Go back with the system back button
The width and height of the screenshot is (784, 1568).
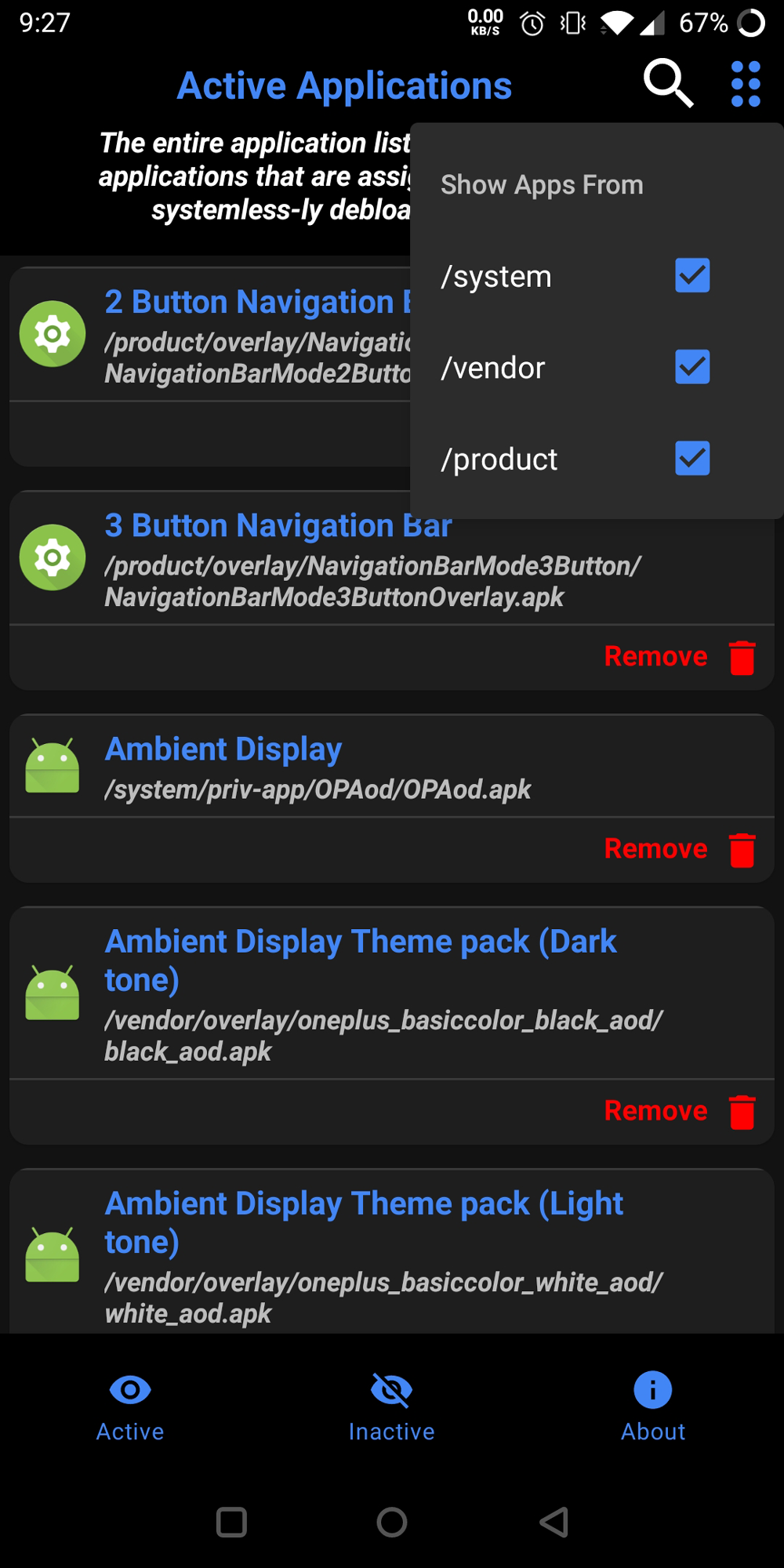[x=554, y=1523]
